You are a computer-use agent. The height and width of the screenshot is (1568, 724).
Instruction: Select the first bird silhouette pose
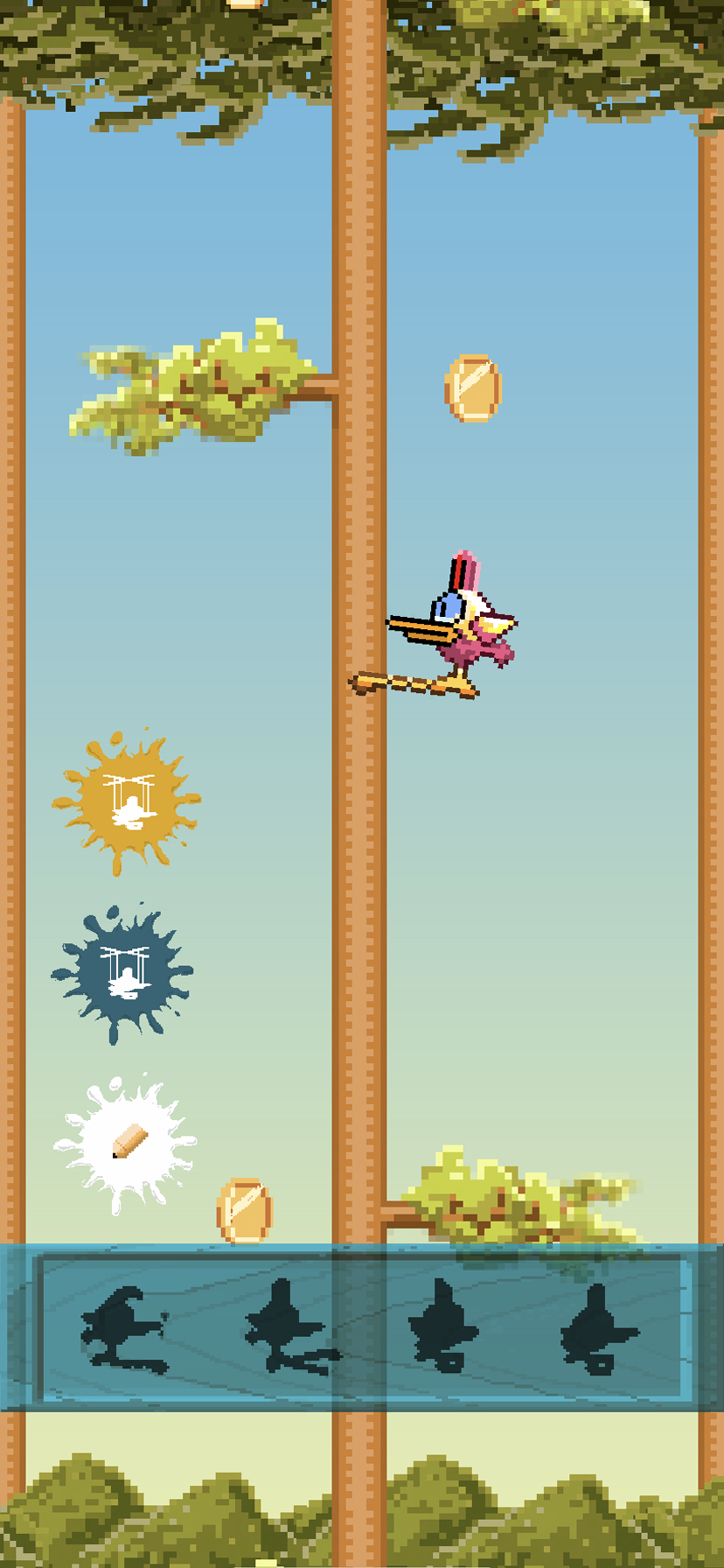122,1328
